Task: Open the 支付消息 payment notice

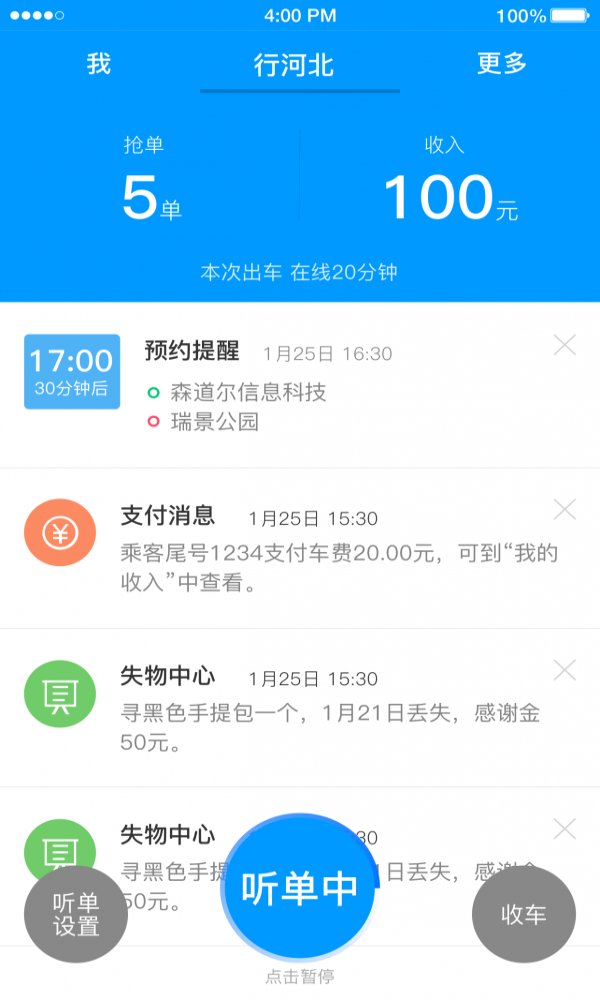Action: (x=300, y=547)
